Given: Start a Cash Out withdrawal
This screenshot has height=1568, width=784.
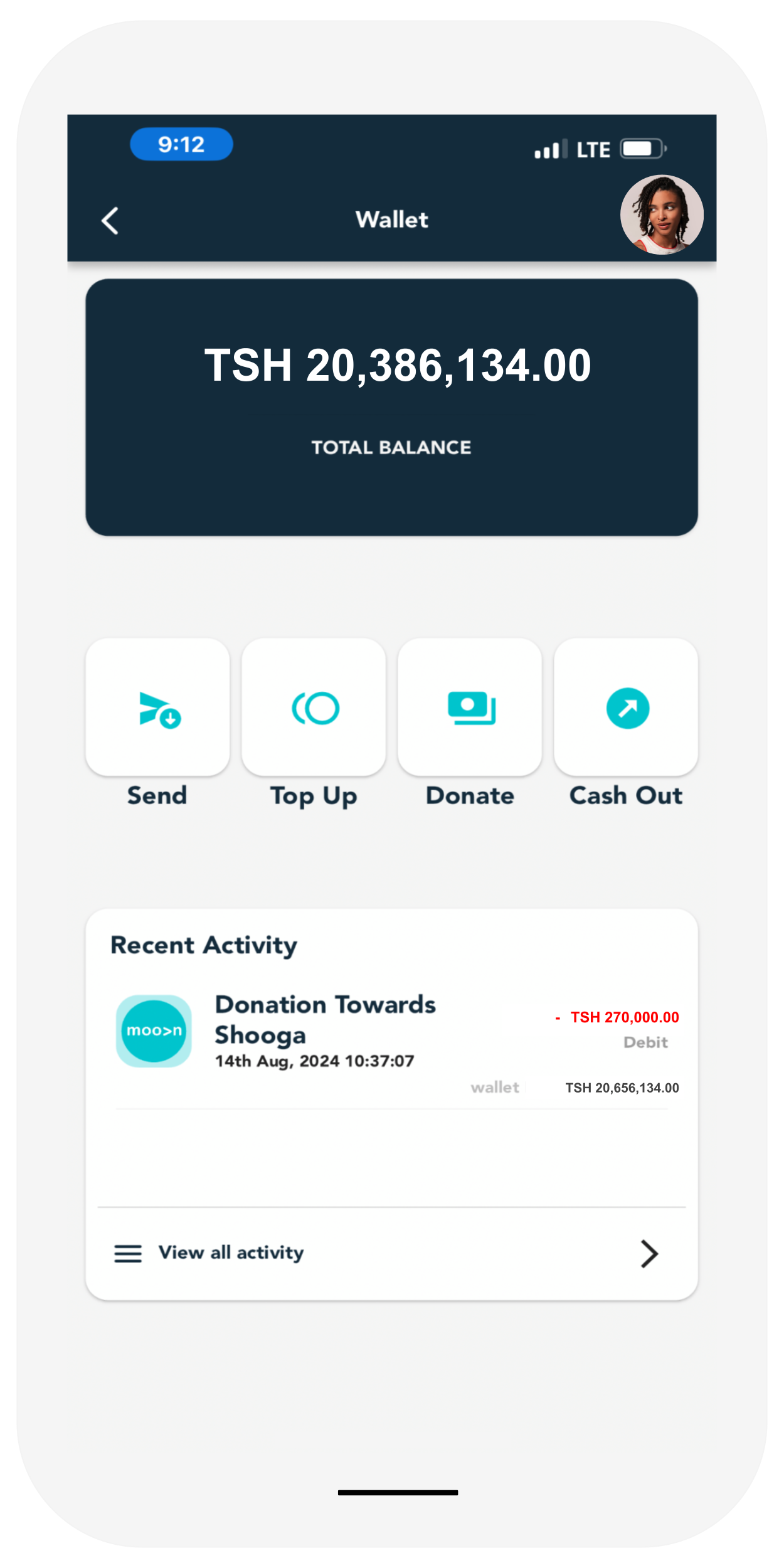Looking at the screenshot, I should (626, 707).
